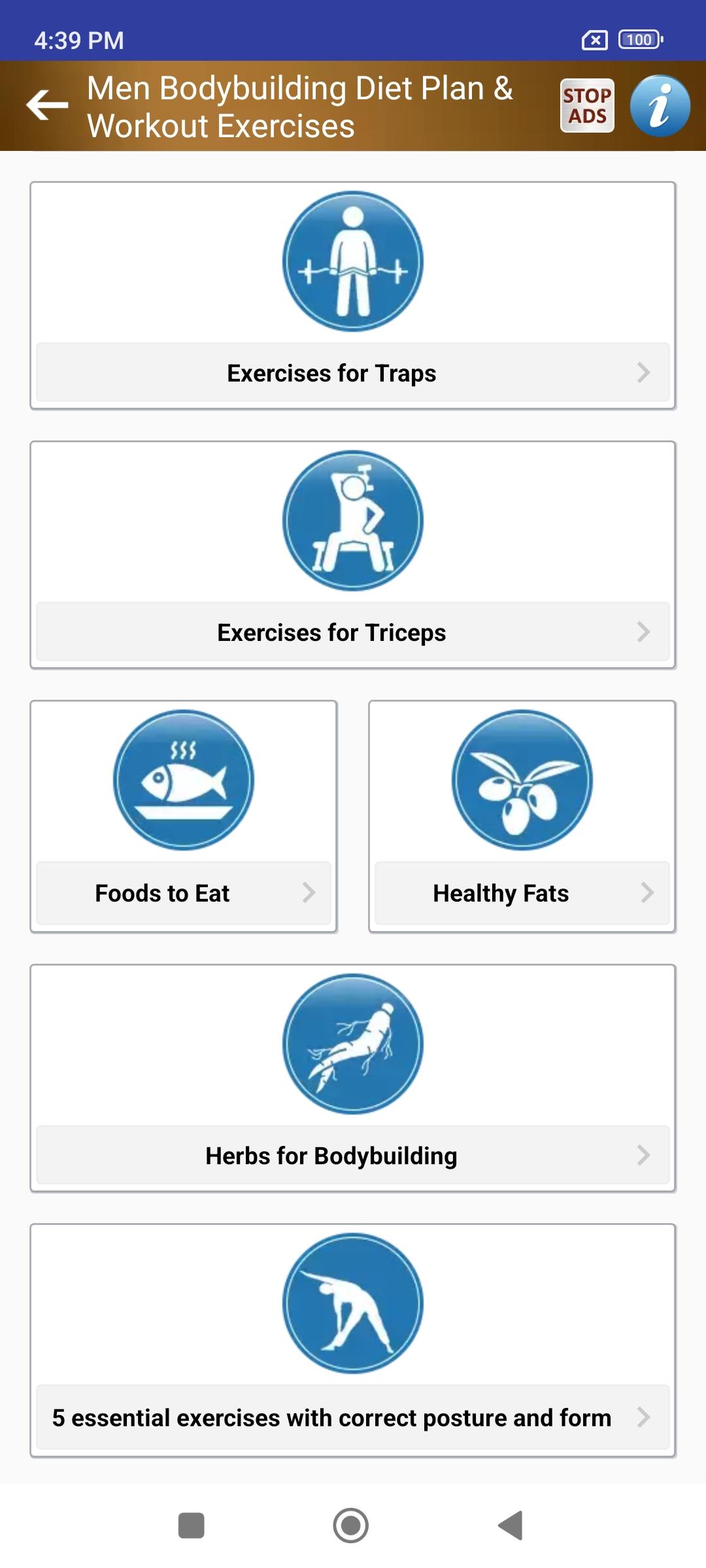Select the Foods to Eat card
Viewport: 706px width, 1568px height.
(184, 892)
